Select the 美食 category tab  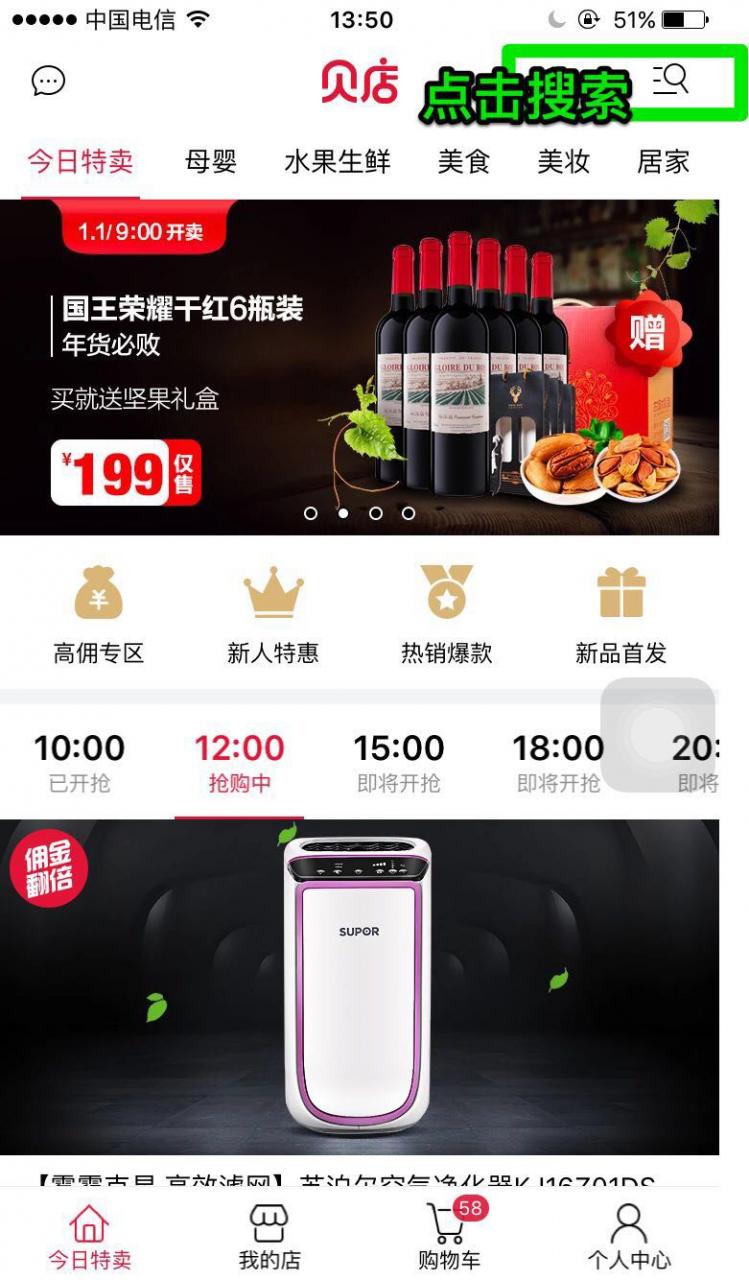[464, 162]
